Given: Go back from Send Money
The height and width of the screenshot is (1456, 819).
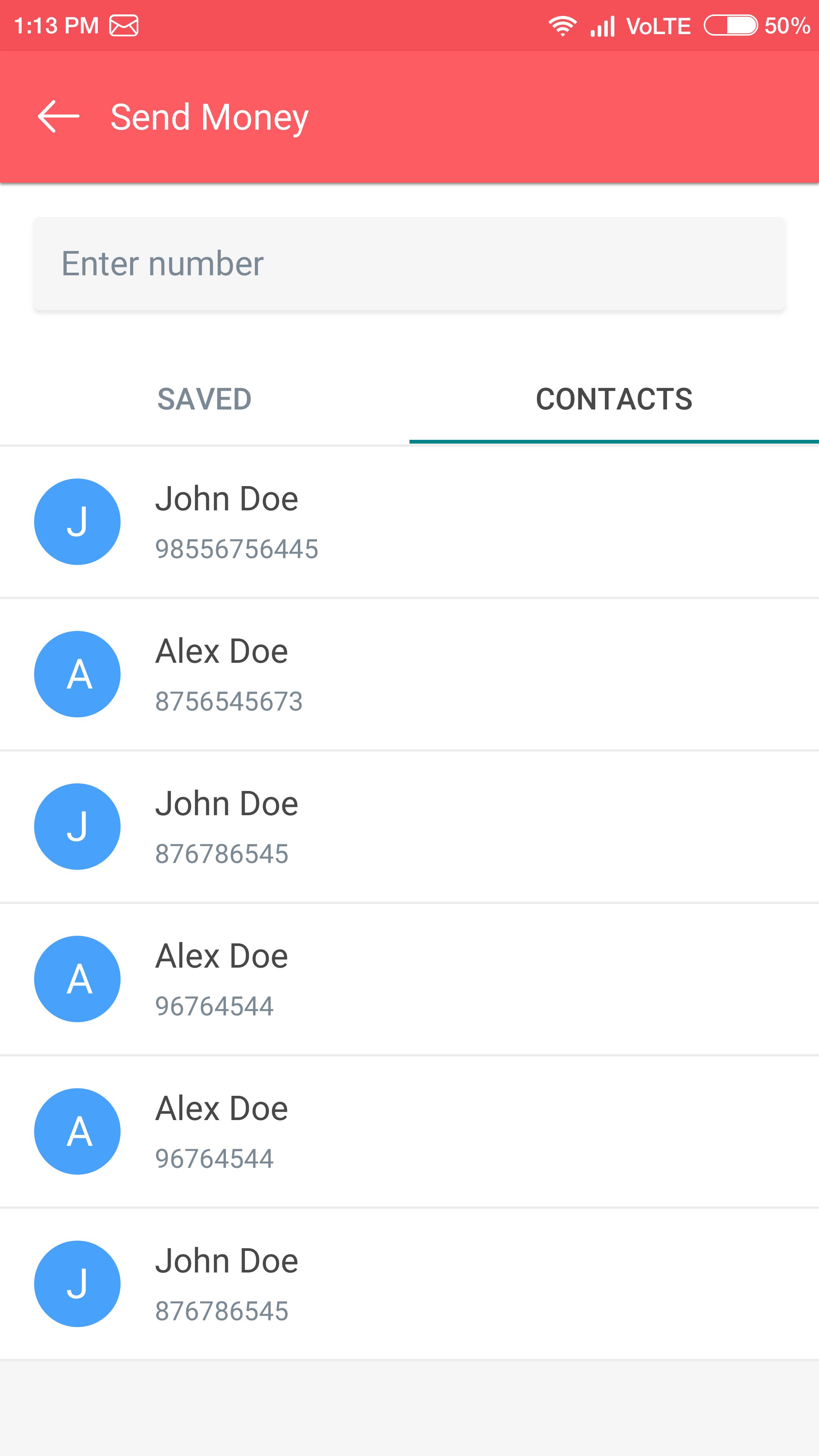Looking at the screenshot, I should click(58, 116).
